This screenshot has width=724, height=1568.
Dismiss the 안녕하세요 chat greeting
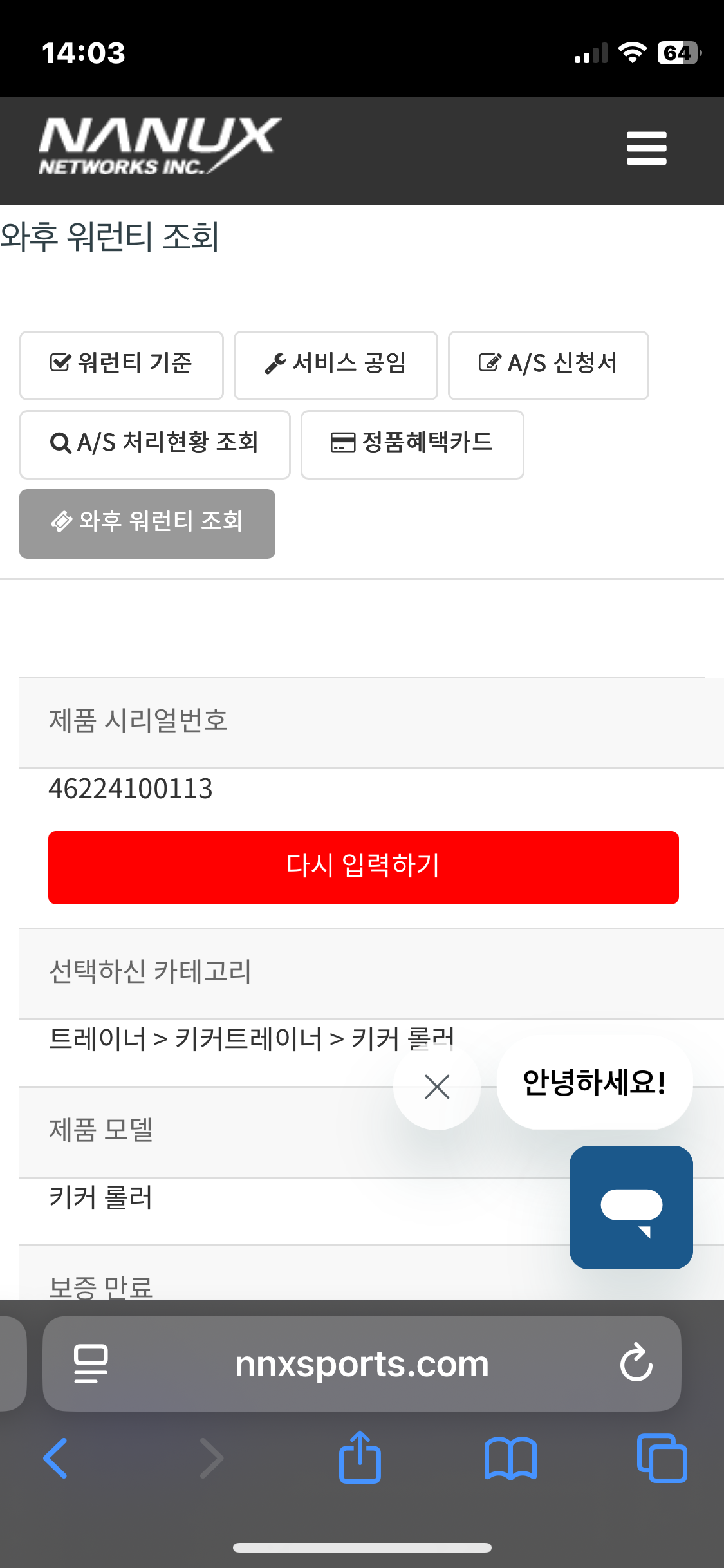point(437,1087)
